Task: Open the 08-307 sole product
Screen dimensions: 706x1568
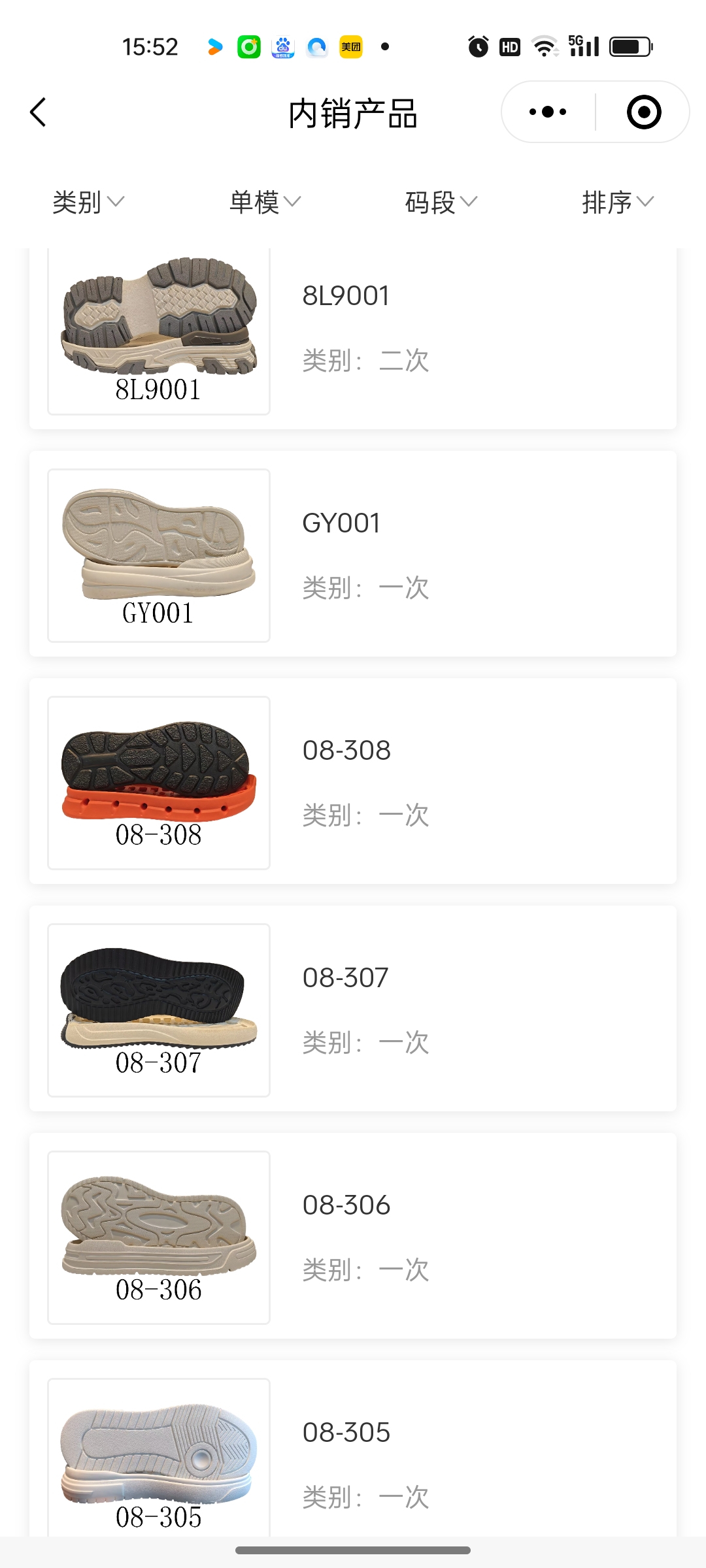Action: coord(353,1009)
